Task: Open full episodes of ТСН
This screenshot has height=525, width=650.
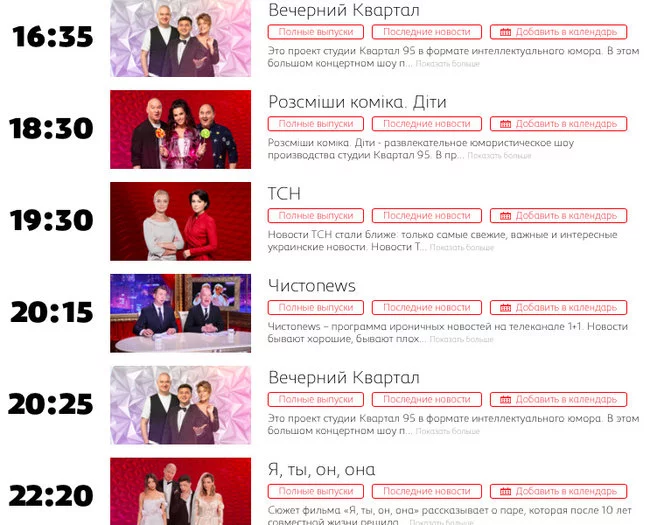Action: (x=316, y=216)
